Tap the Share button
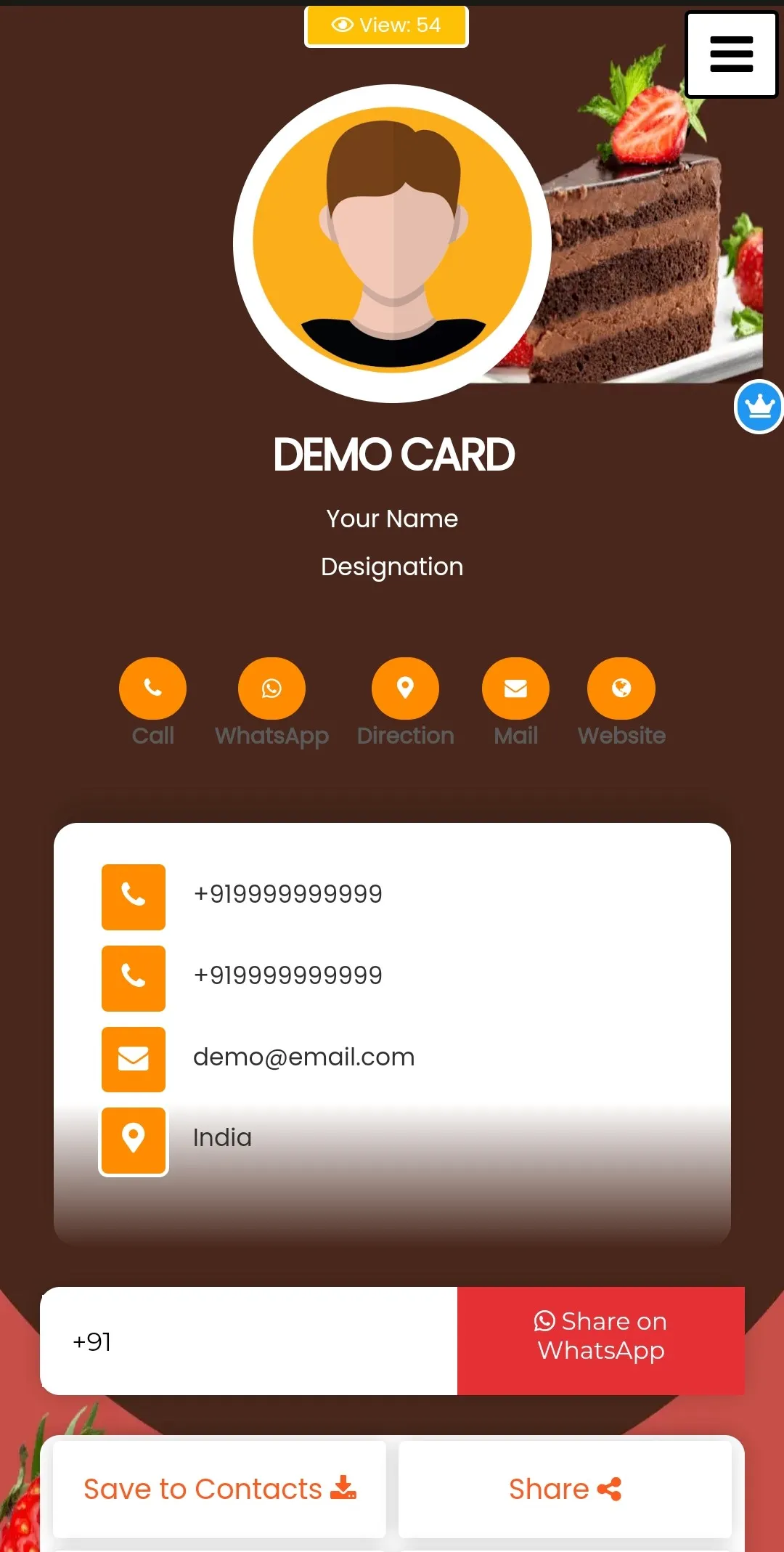This screenshot has width=784, height=1552. (565, 1489)
